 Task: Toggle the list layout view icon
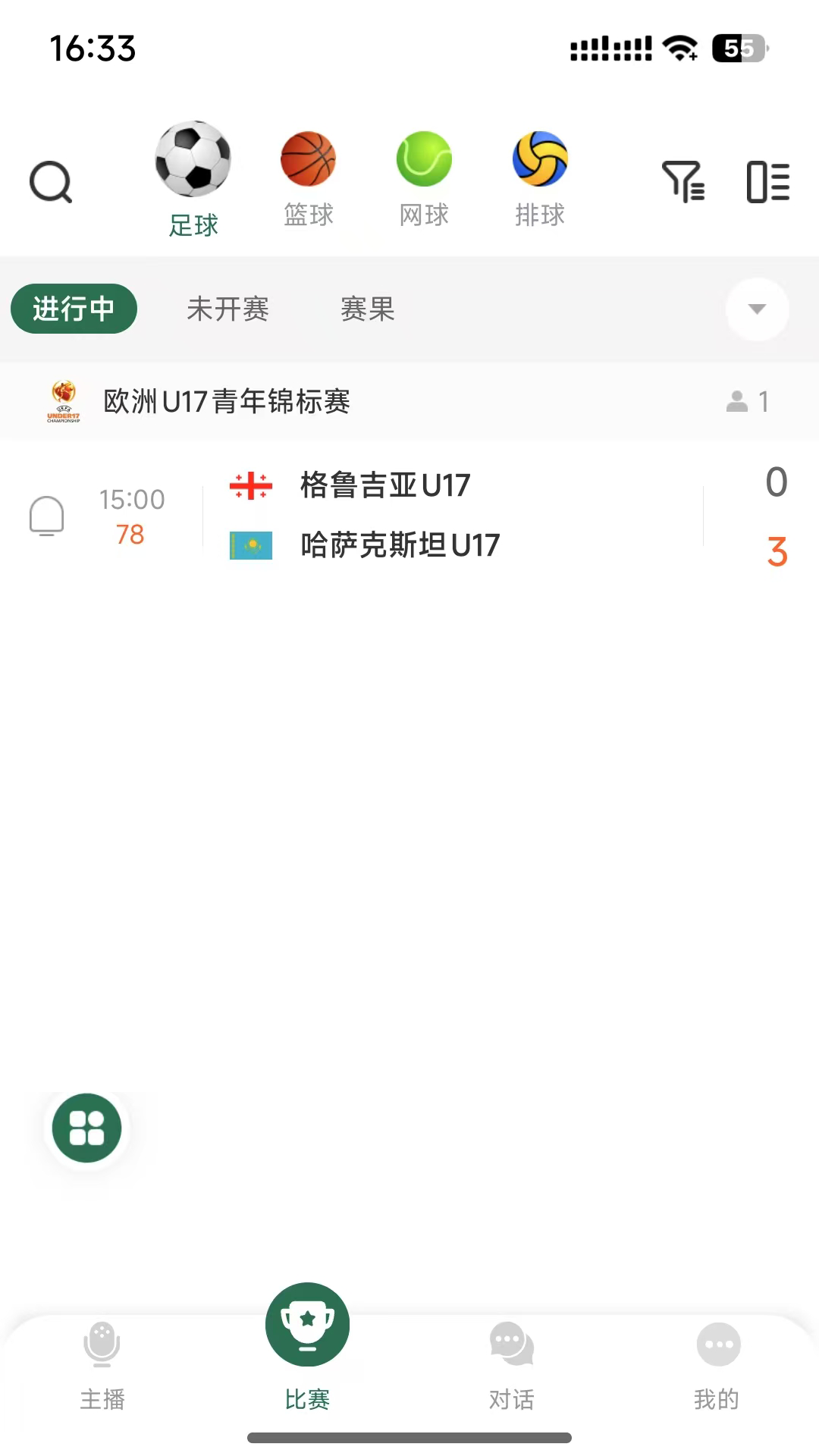[768, 182]
